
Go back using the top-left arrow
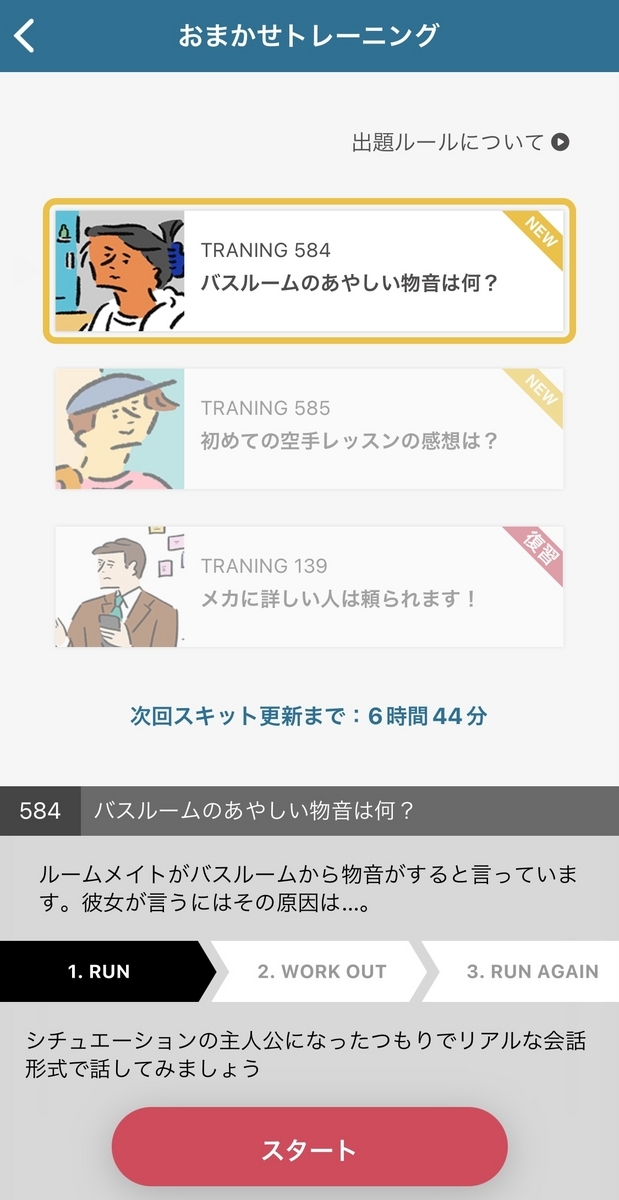(x=26, y=36)
